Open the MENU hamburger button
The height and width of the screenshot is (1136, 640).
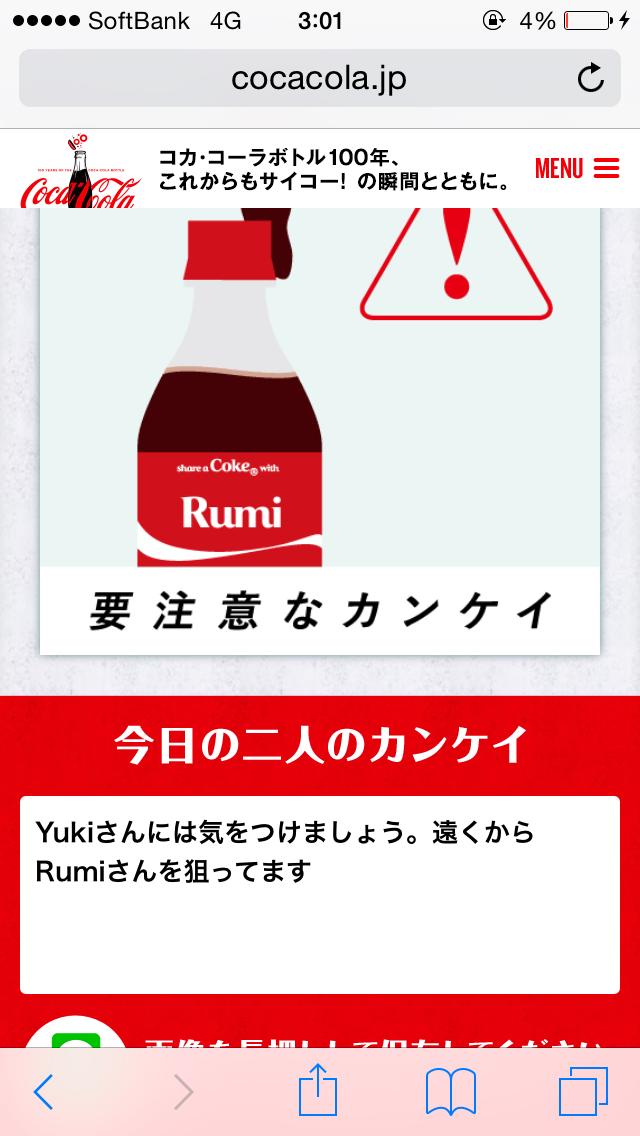coord(577,168)
